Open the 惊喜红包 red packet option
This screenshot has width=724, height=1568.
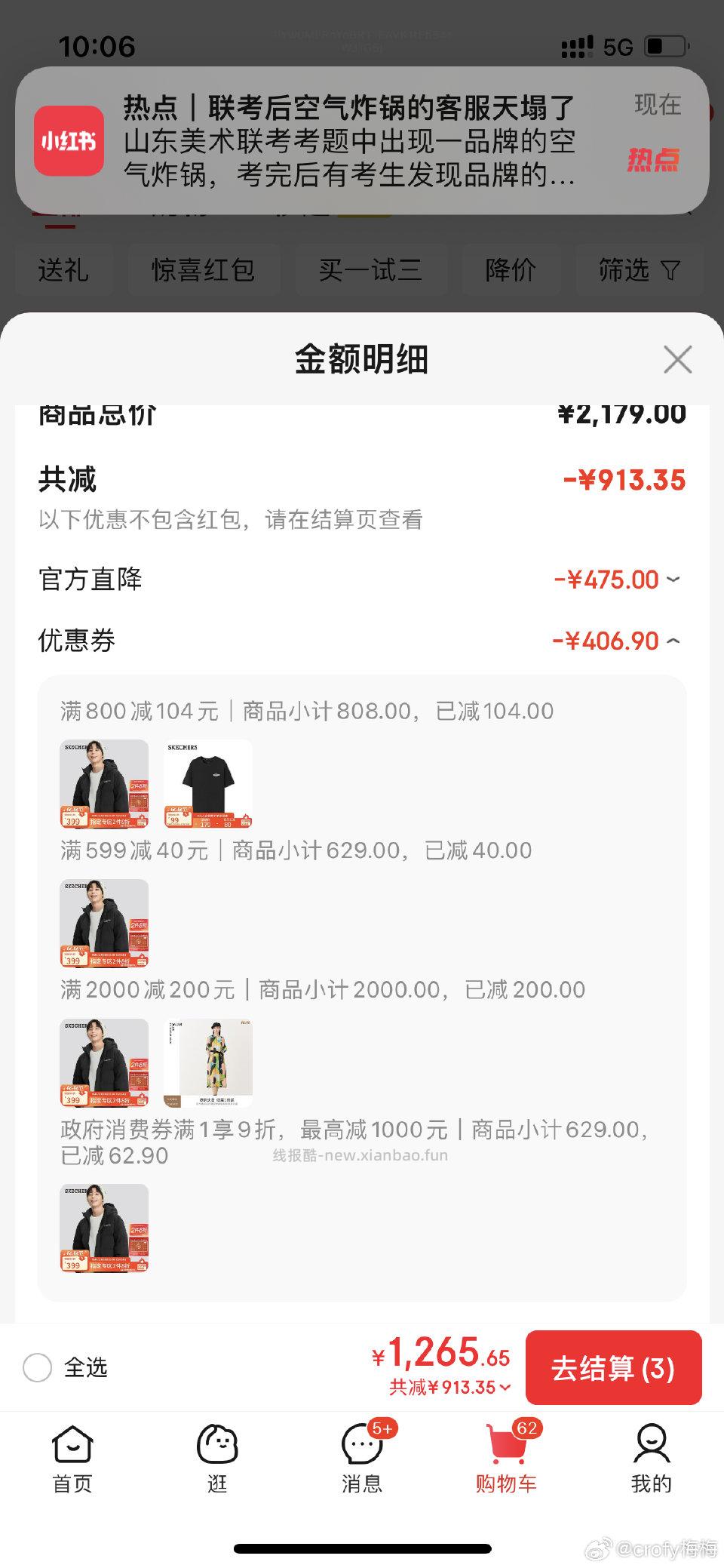203,270
